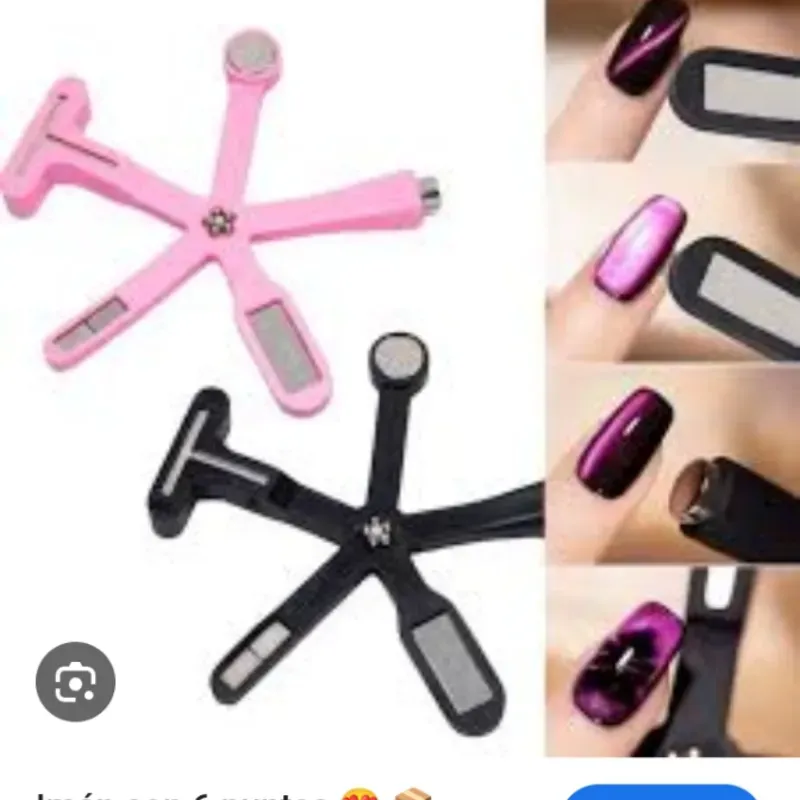Search this image with Google Lens
Viewport: 800px width, 800px height.
[75, 682]
